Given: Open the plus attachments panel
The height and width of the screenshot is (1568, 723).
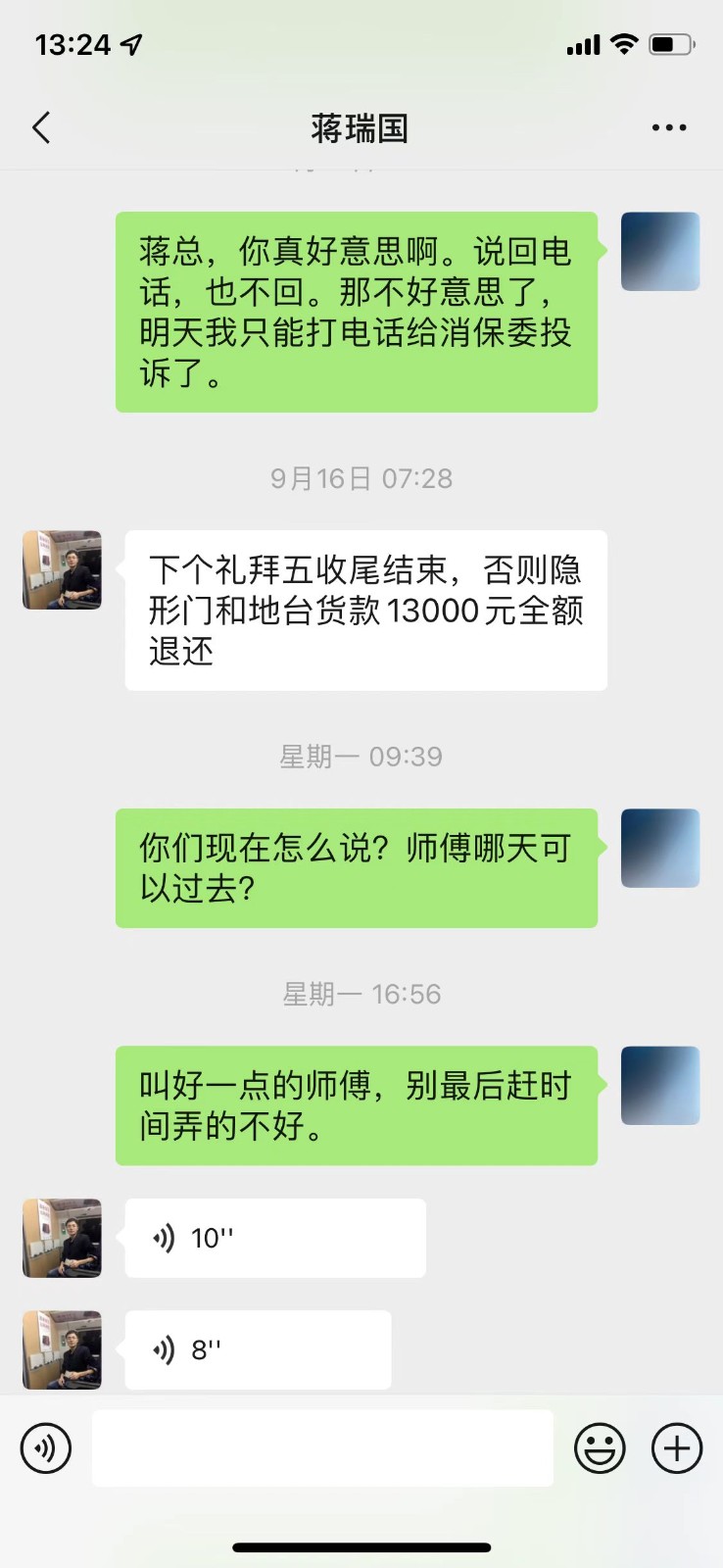Looking at the screenshot, I should pos(677,1448).
